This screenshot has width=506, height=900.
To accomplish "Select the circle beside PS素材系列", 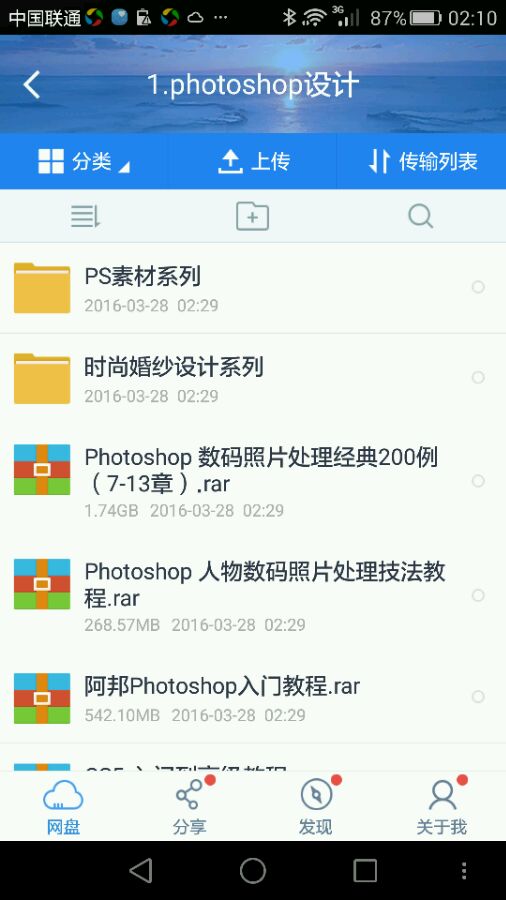I will pos(478,287).
